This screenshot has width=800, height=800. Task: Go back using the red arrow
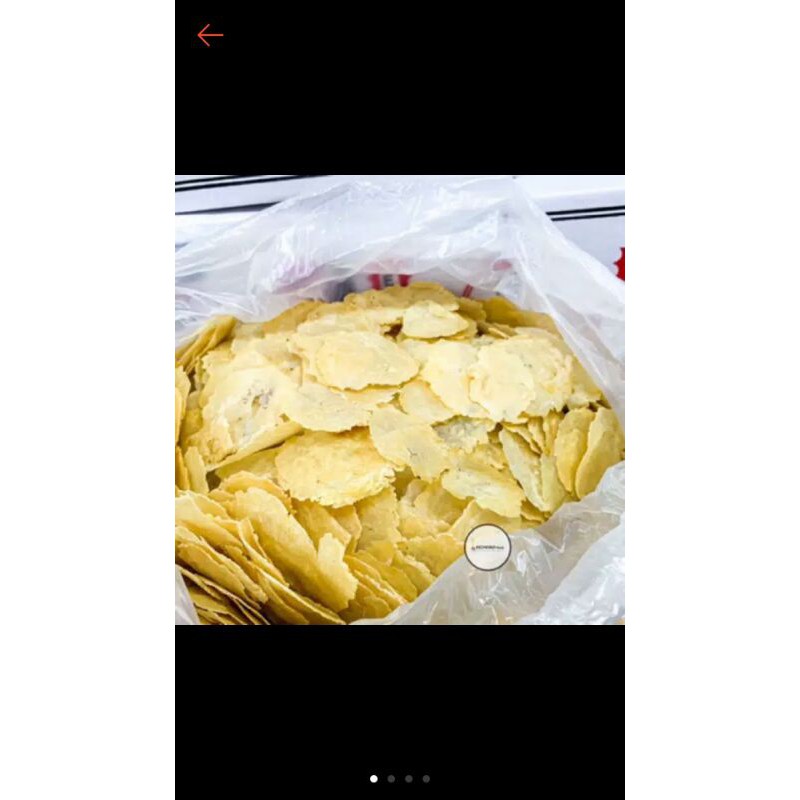[x=210, y=35]
